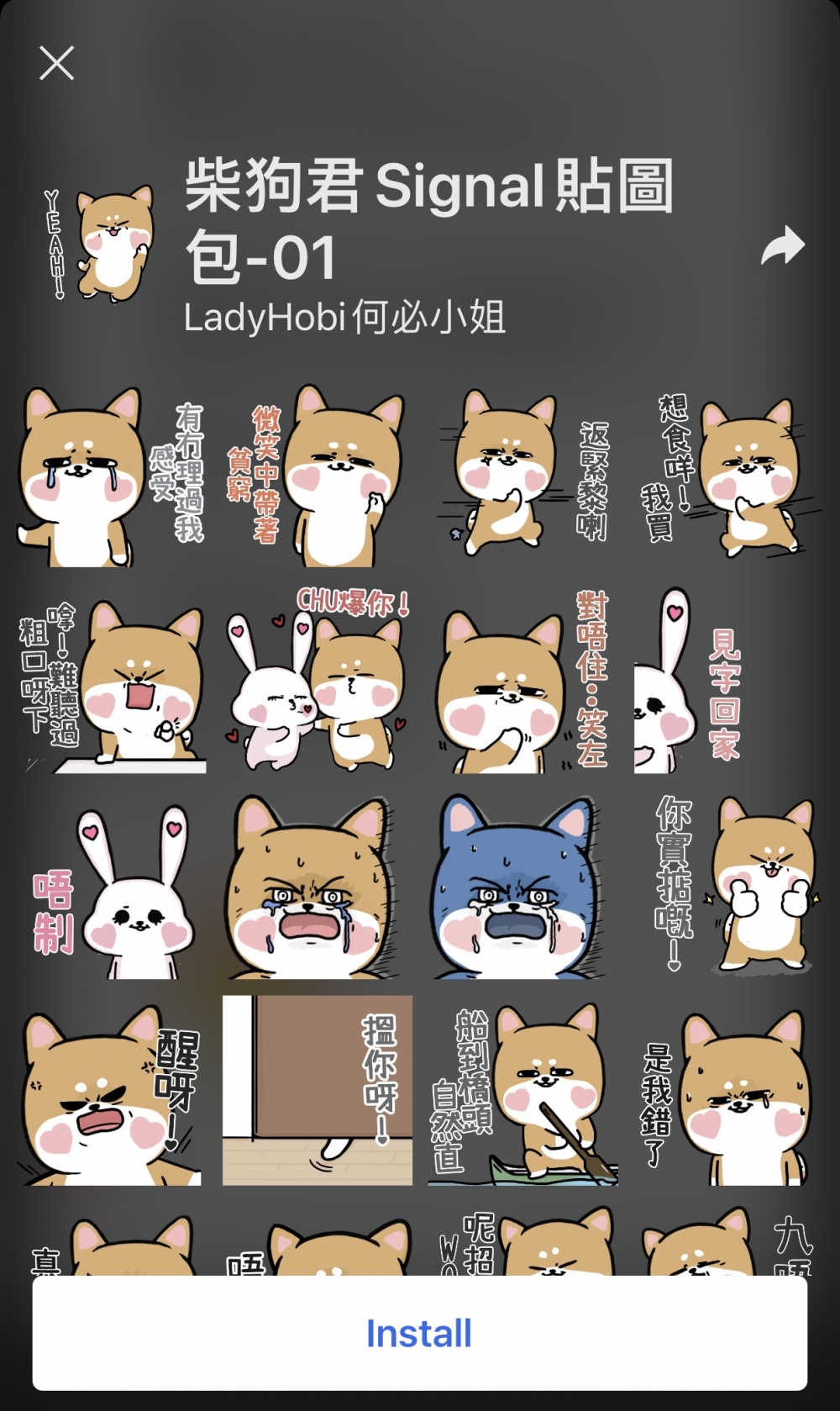
Task: Preview the CHU爆你 kissing sticker
Action: [317, 682]
